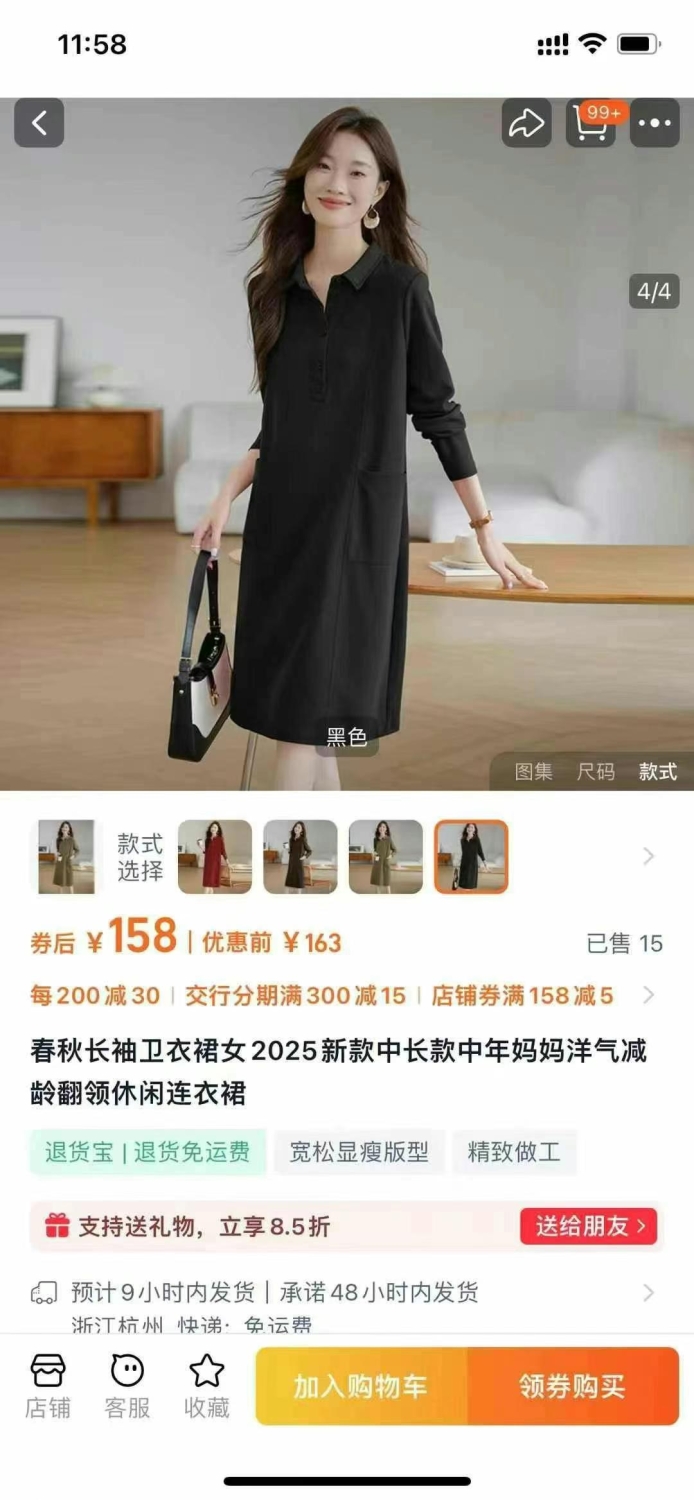Contact 客服 customer service
This screenshot has width=694, height=1500.
point(127,1386)
